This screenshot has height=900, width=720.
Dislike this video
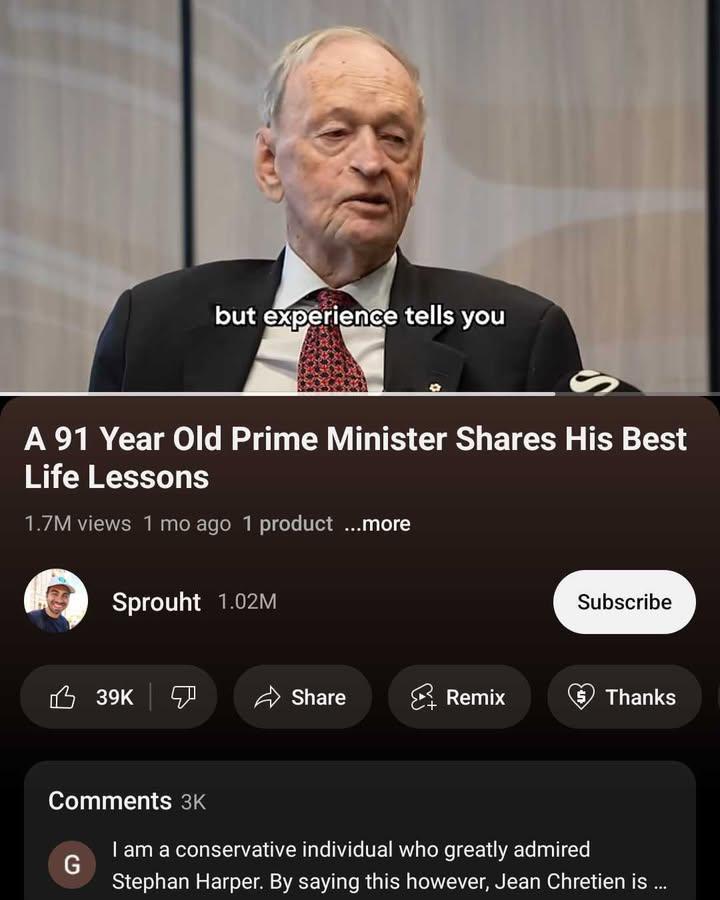(x=183, y=697)
